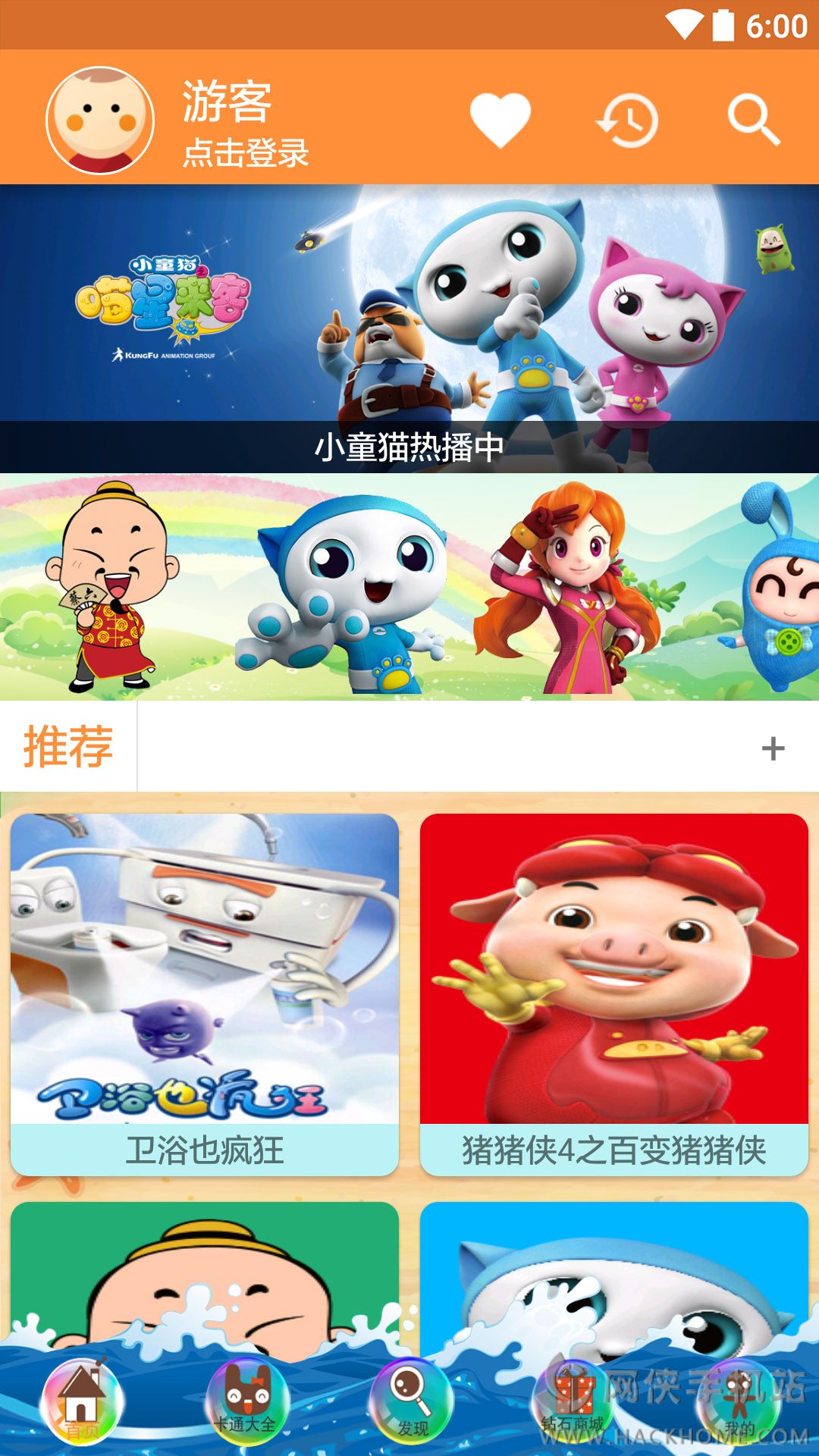Viewport: 819px width, 1456px height.
Task: Tap 点击登录 to log in
Action: pos(246,152)
